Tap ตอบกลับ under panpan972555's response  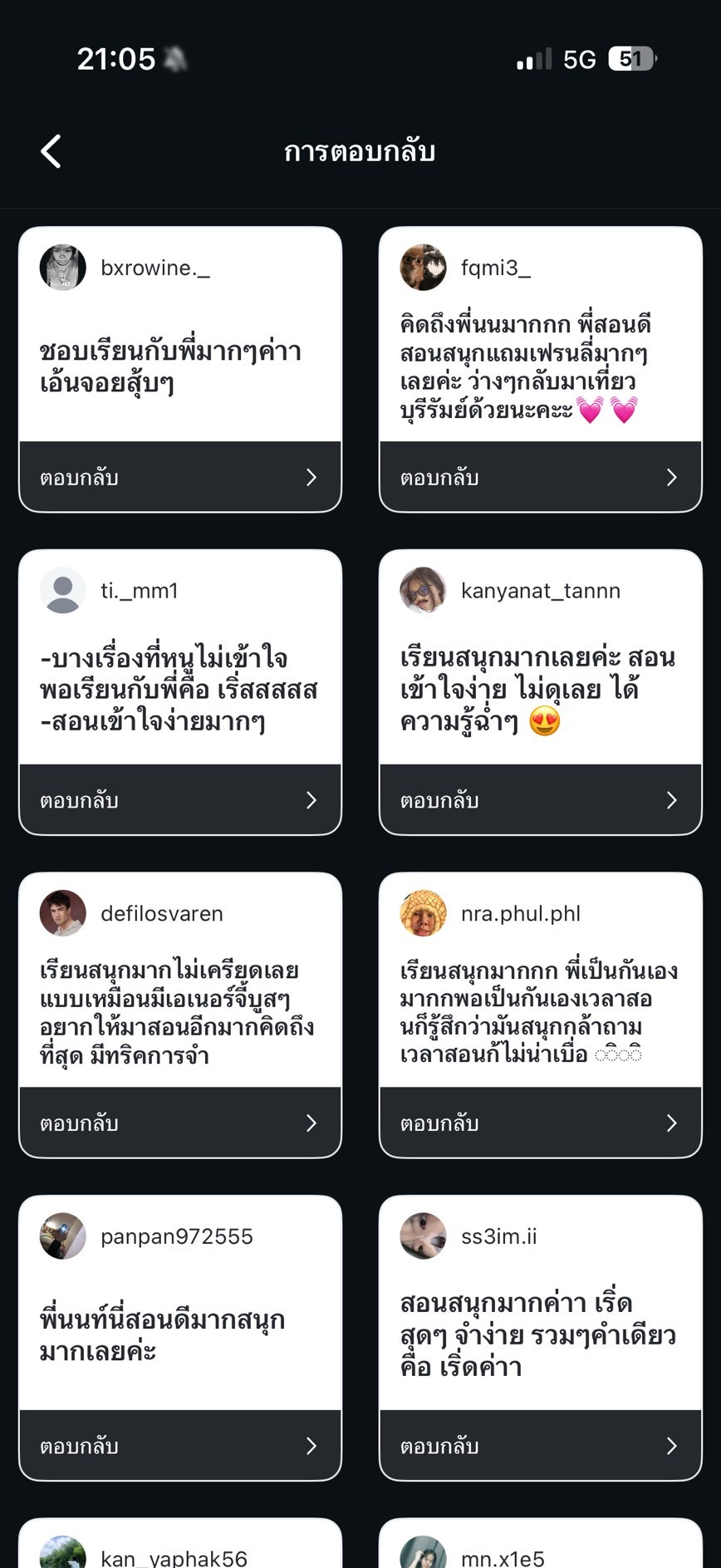[x=179, y=1446]
